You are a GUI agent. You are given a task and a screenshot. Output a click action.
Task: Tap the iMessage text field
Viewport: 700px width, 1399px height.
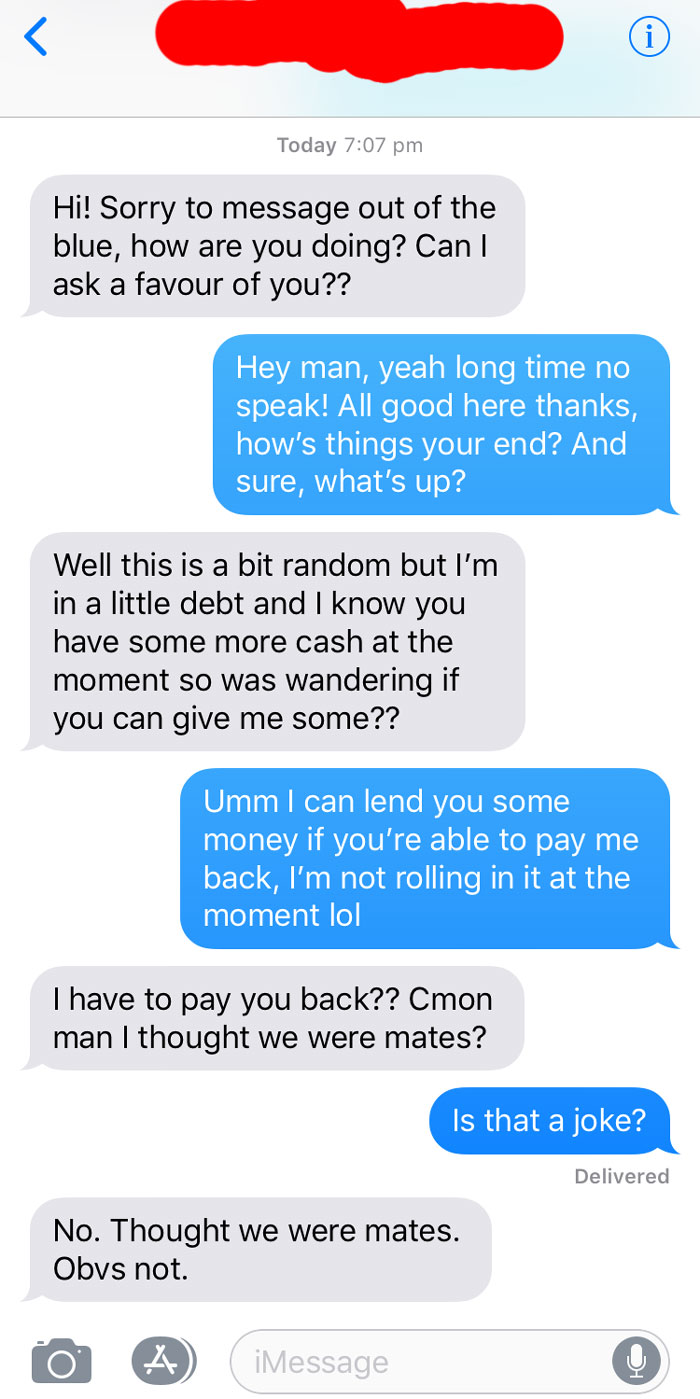click(420, 1361)
